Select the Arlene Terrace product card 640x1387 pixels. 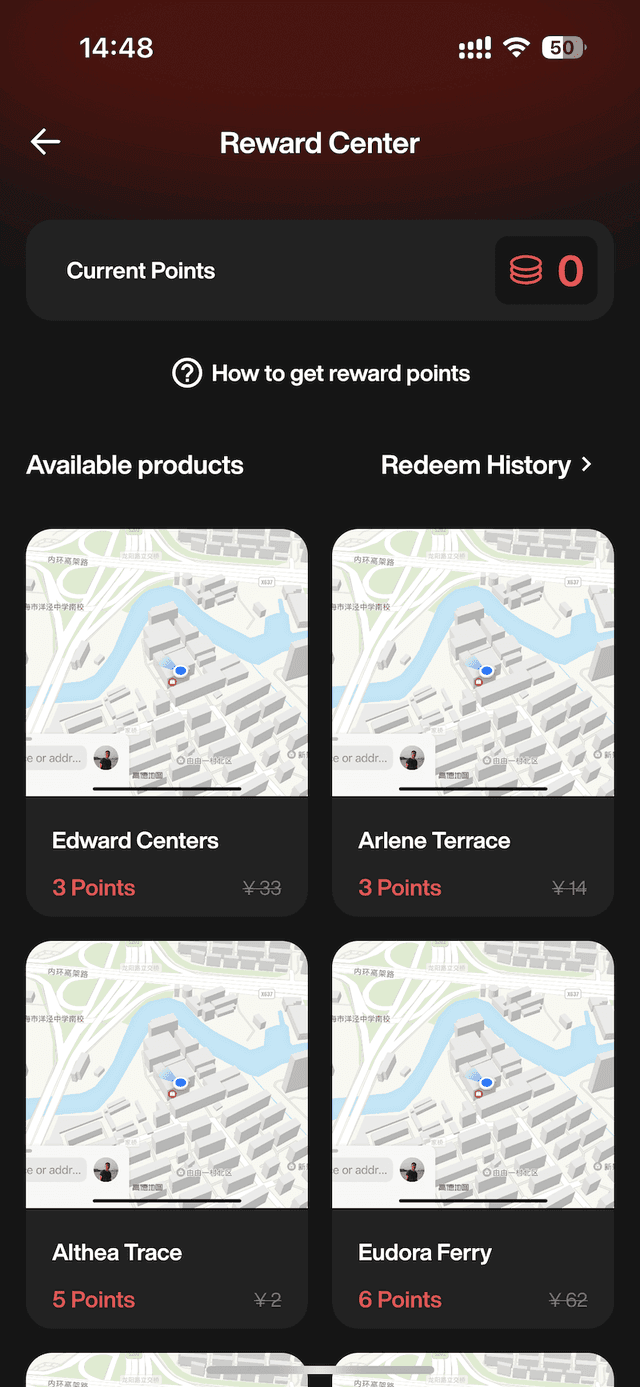tap(472, 721)
